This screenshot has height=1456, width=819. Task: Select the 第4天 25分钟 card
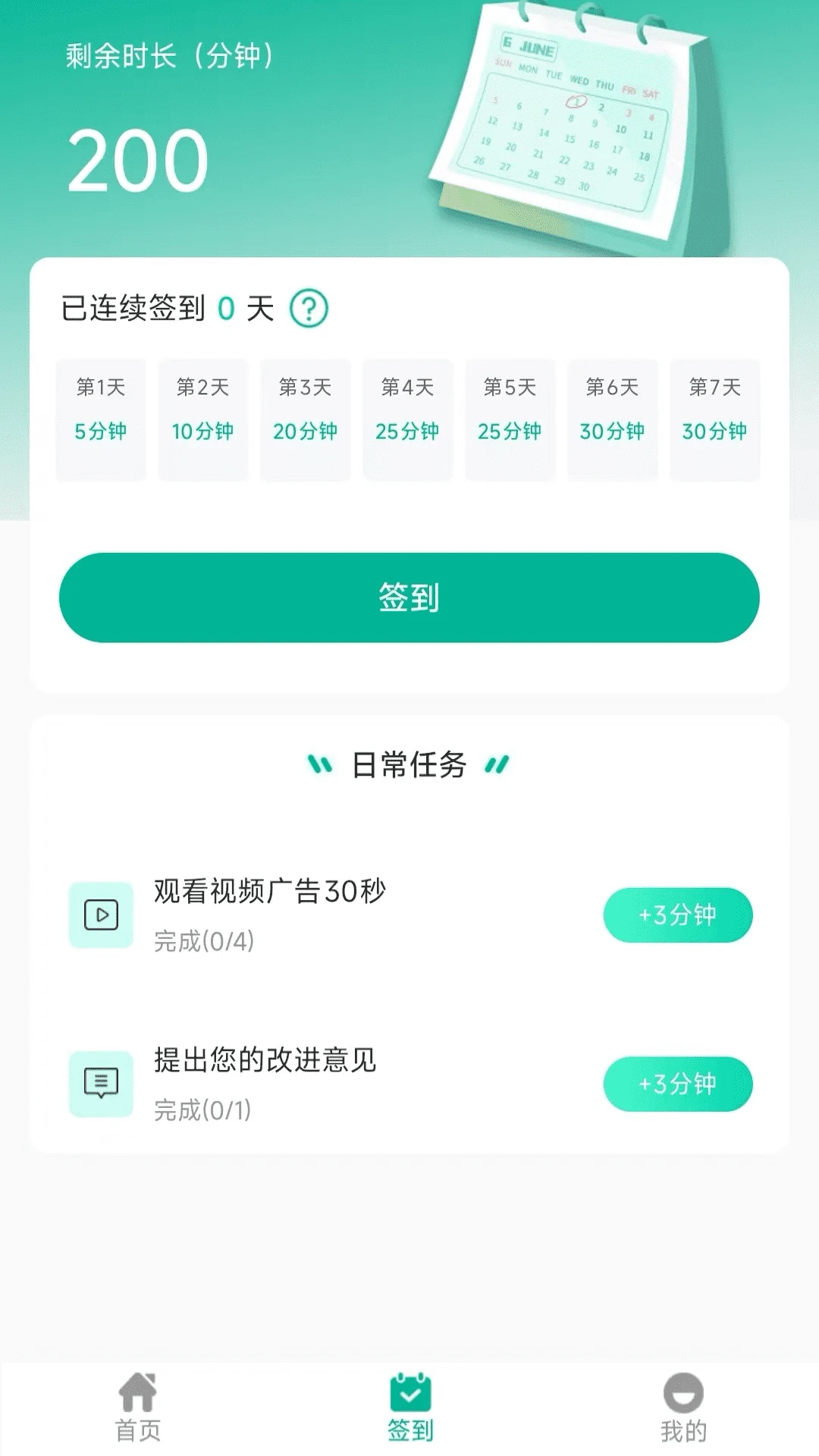(x=408, y=419)
